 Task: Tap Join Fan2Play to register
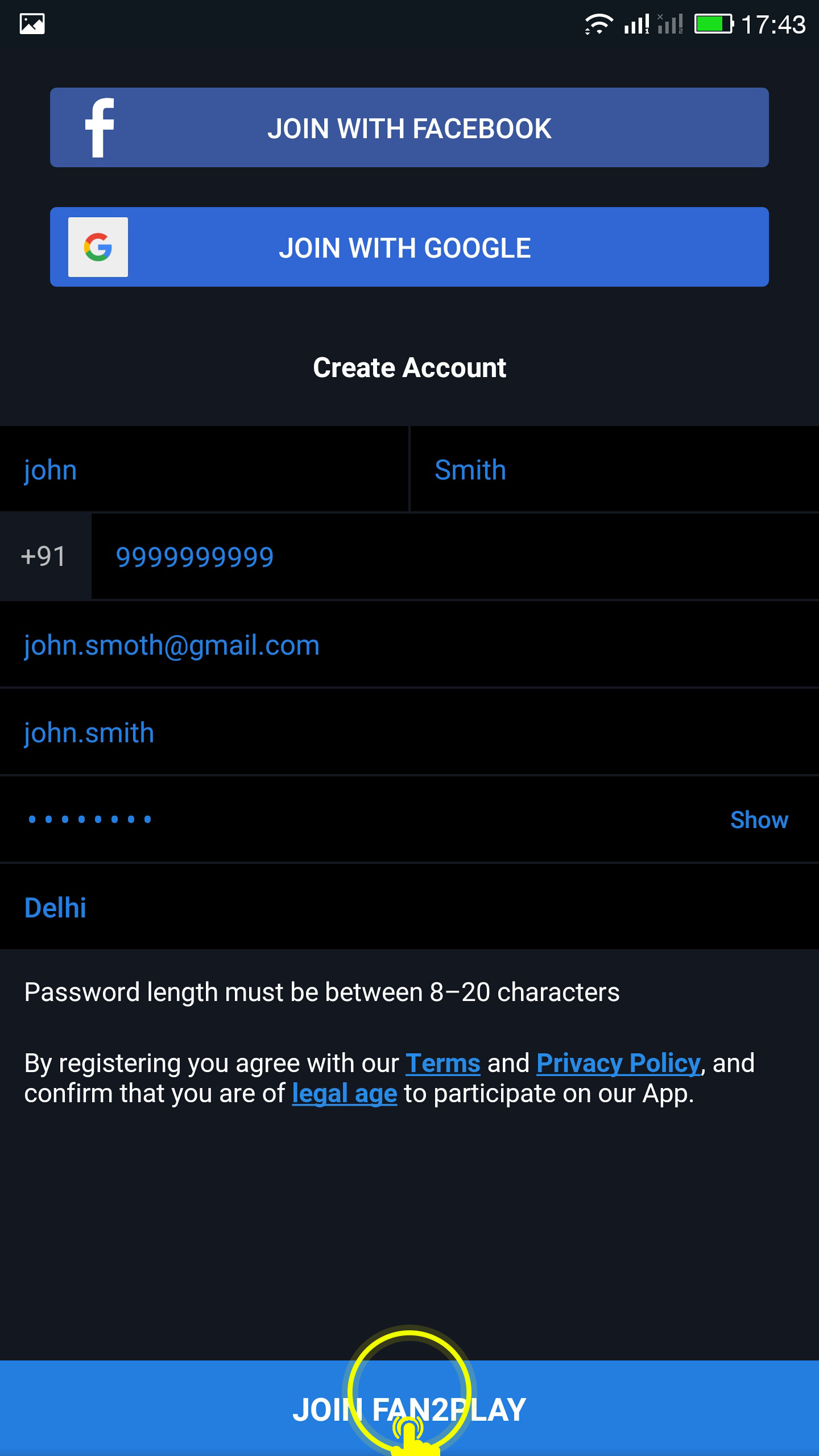pyautogui.click(x=409, y=1408)
